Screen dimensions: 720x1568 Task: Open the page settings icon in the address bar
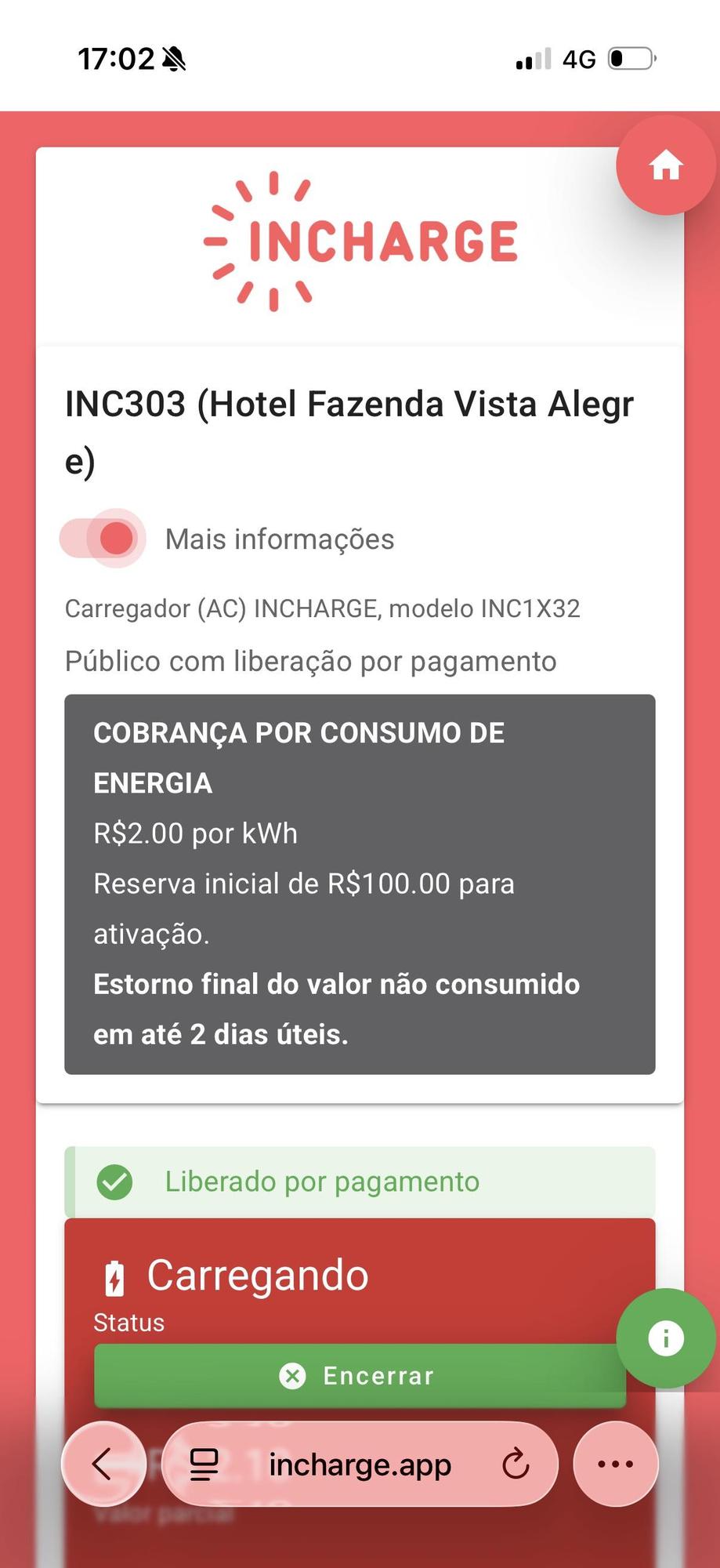(204, 1464)
